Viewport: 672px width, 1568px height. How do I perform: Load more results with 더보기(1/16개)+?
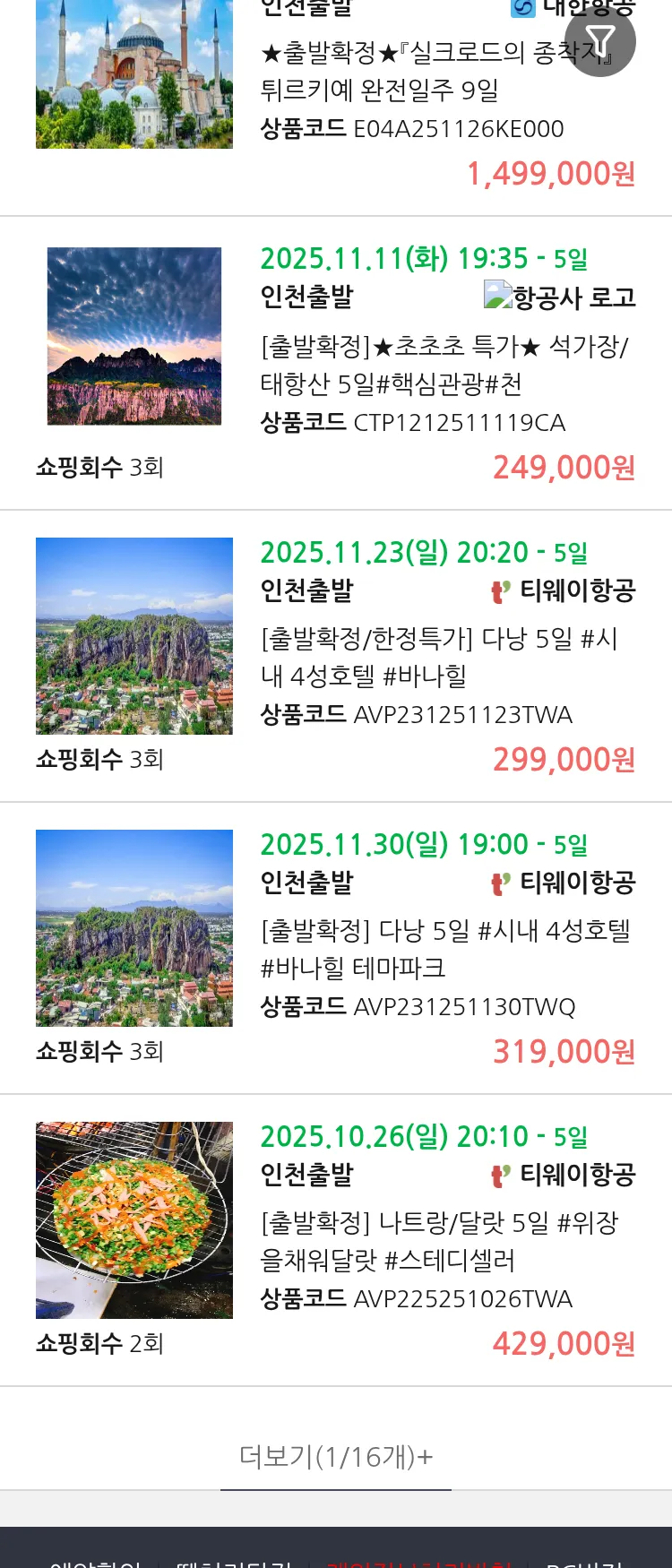pos(336,1457)
